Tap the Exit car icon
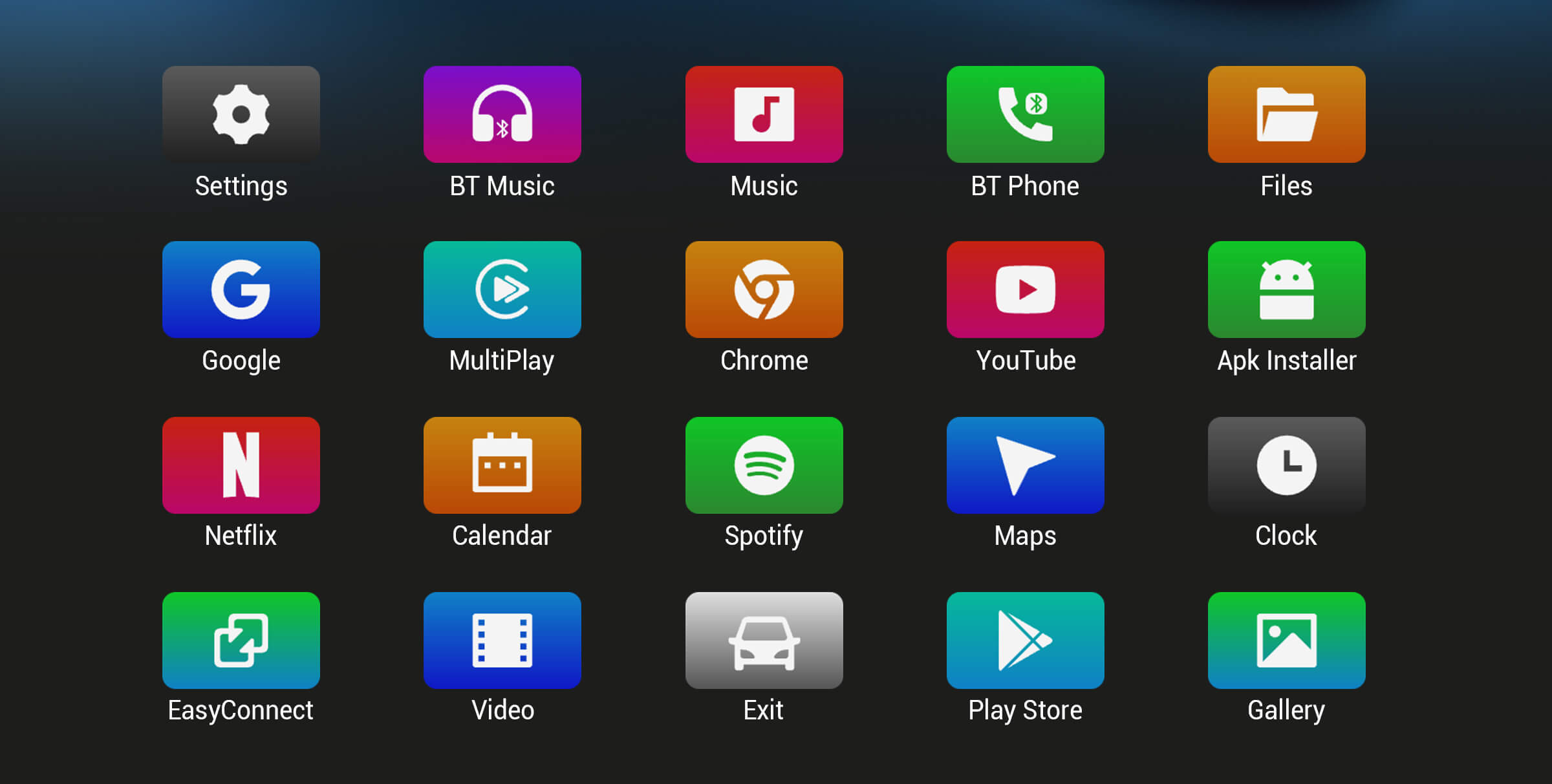 click(x=764, y=641)
